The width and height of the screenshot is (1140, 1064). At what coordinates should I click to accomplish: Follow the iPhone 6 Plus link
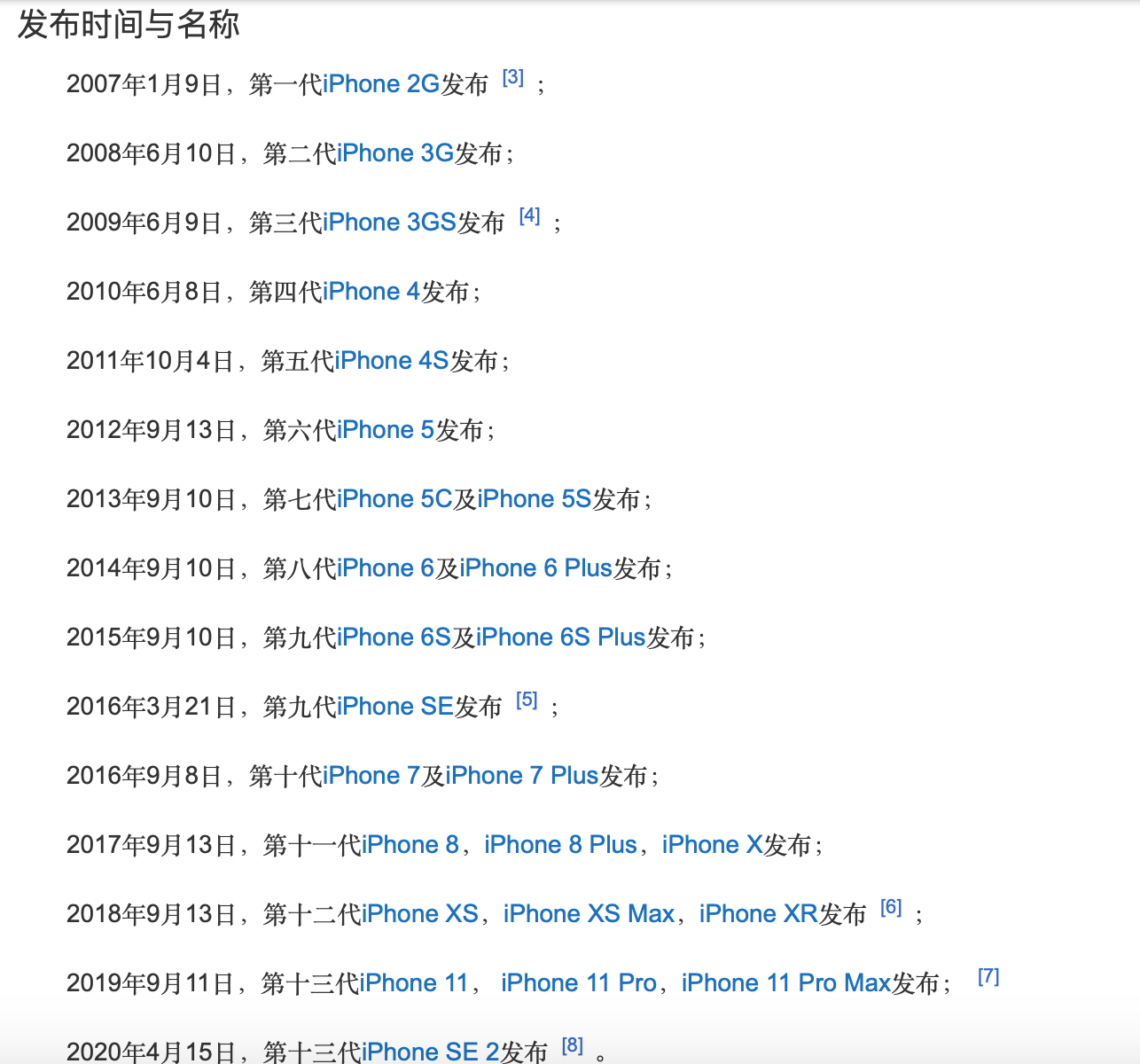click(x=535, y=568)
